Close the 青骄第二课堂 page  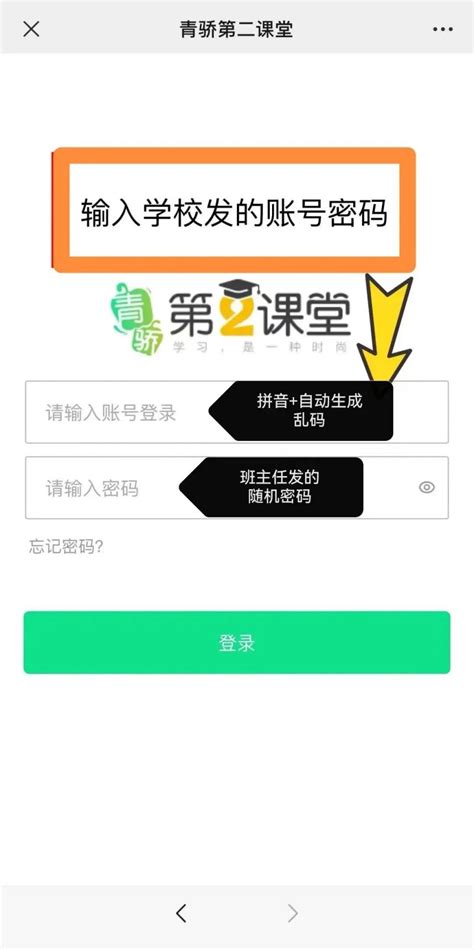coord(31,28)
